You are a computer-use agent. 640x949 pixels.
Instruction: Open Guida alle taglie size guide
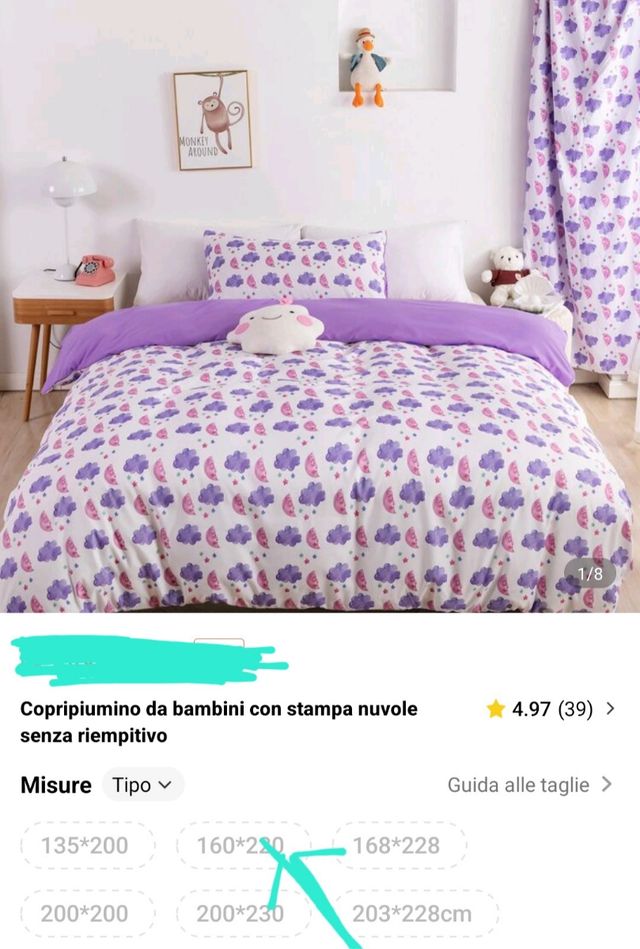529,785
